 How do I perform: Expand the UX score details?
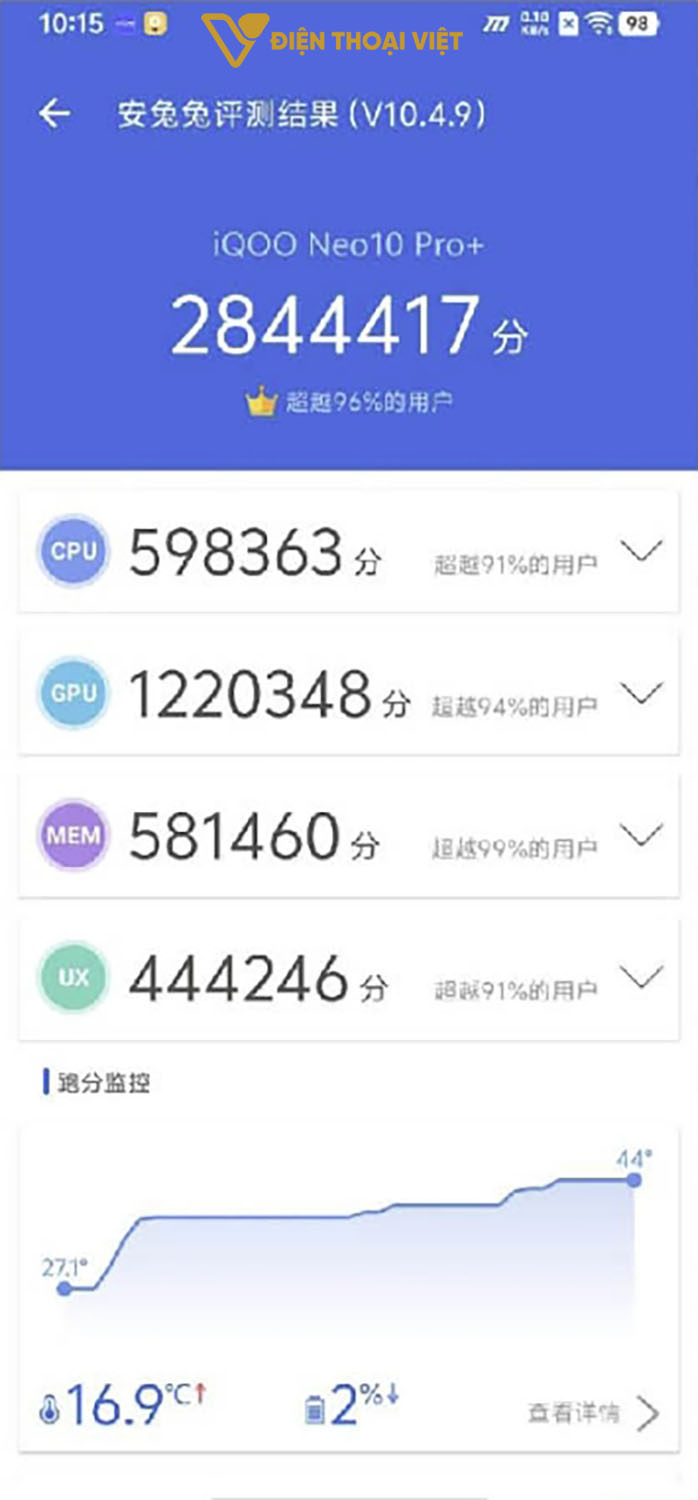(641, 976)
